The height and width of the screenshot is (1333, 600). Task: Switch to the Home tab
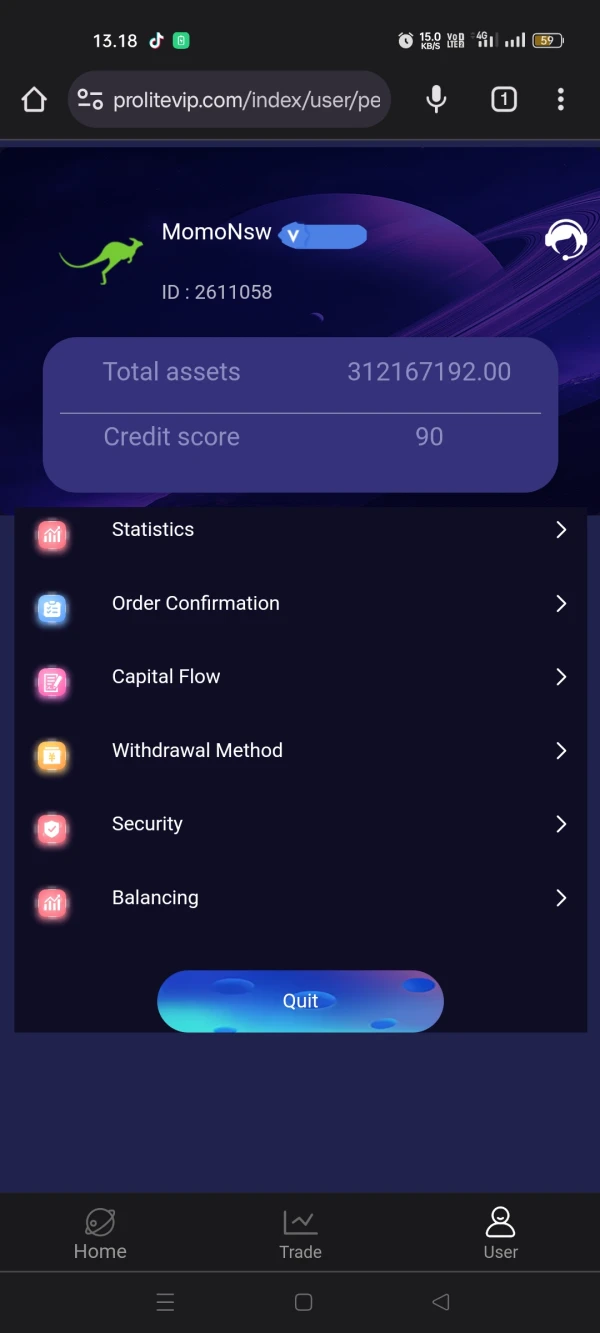point(100,1234)
